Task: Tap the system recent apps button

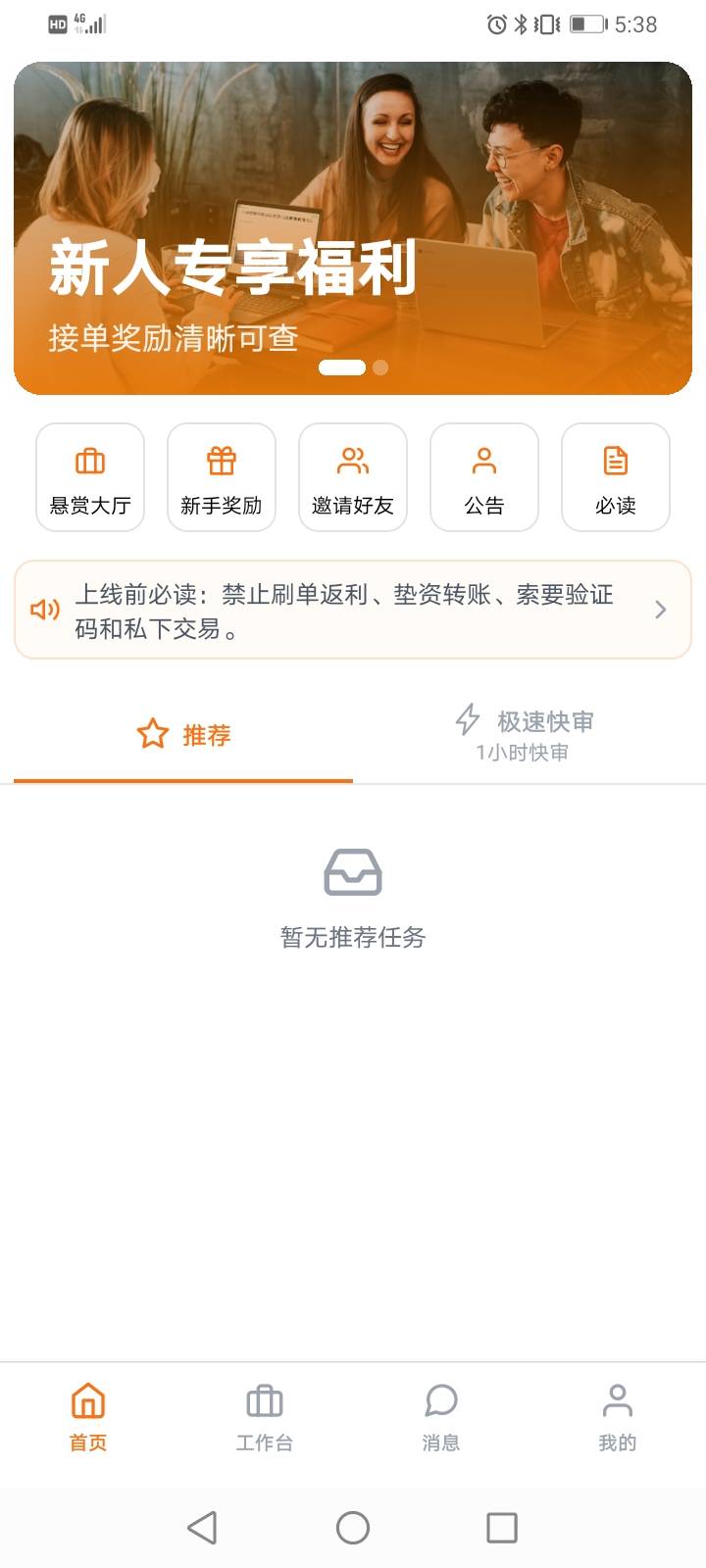Action: tap(502, 1527)
